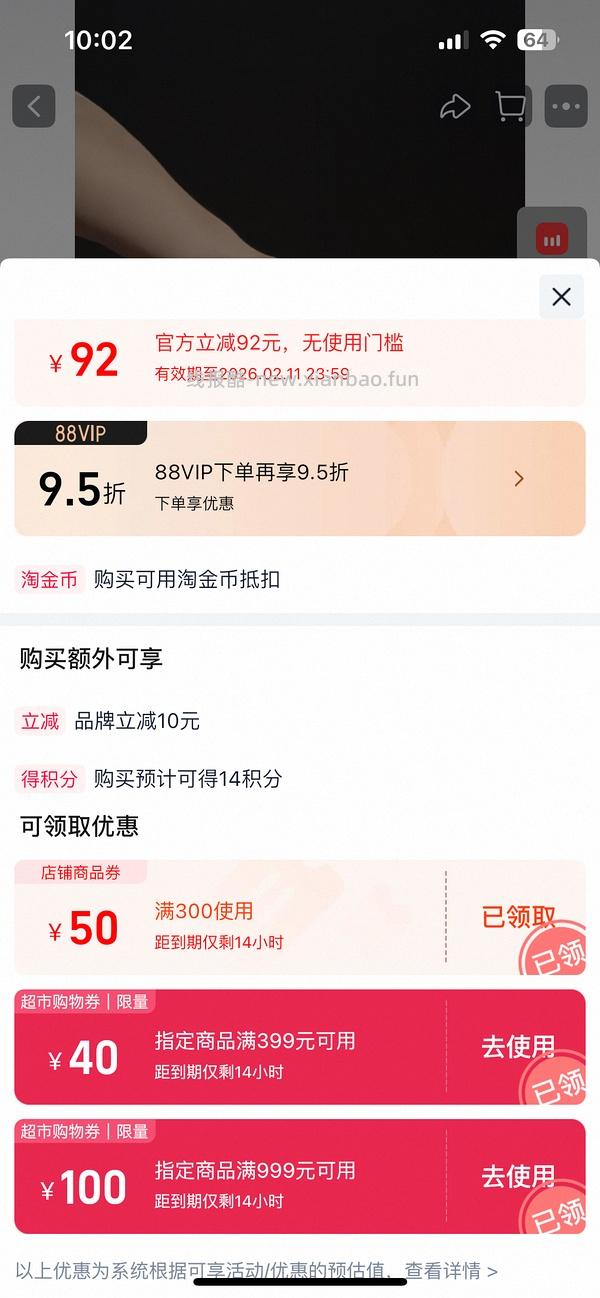Tap 去使用 on the ¥40 supermarket coupon
Screen dimensions: 600x1298
click(x=517, y=1047)
